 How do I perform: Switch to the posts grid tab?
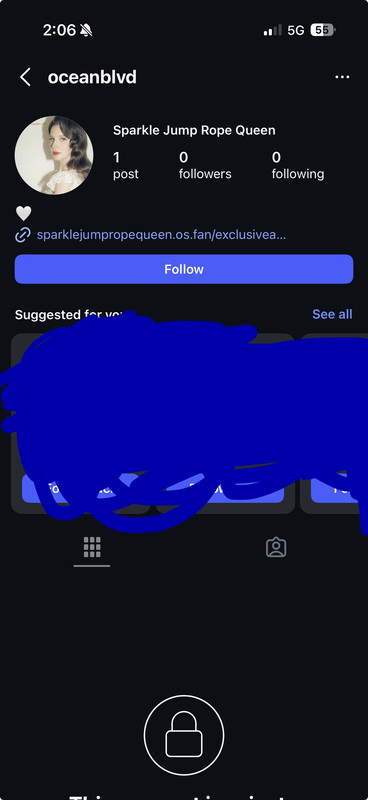92,547
